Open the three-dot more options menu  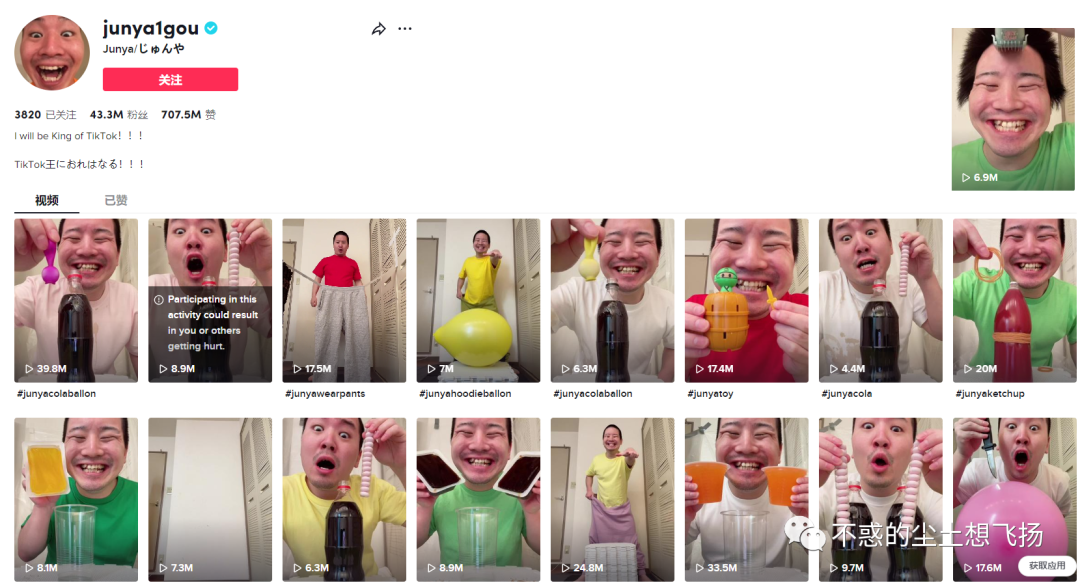coord(405,29)
